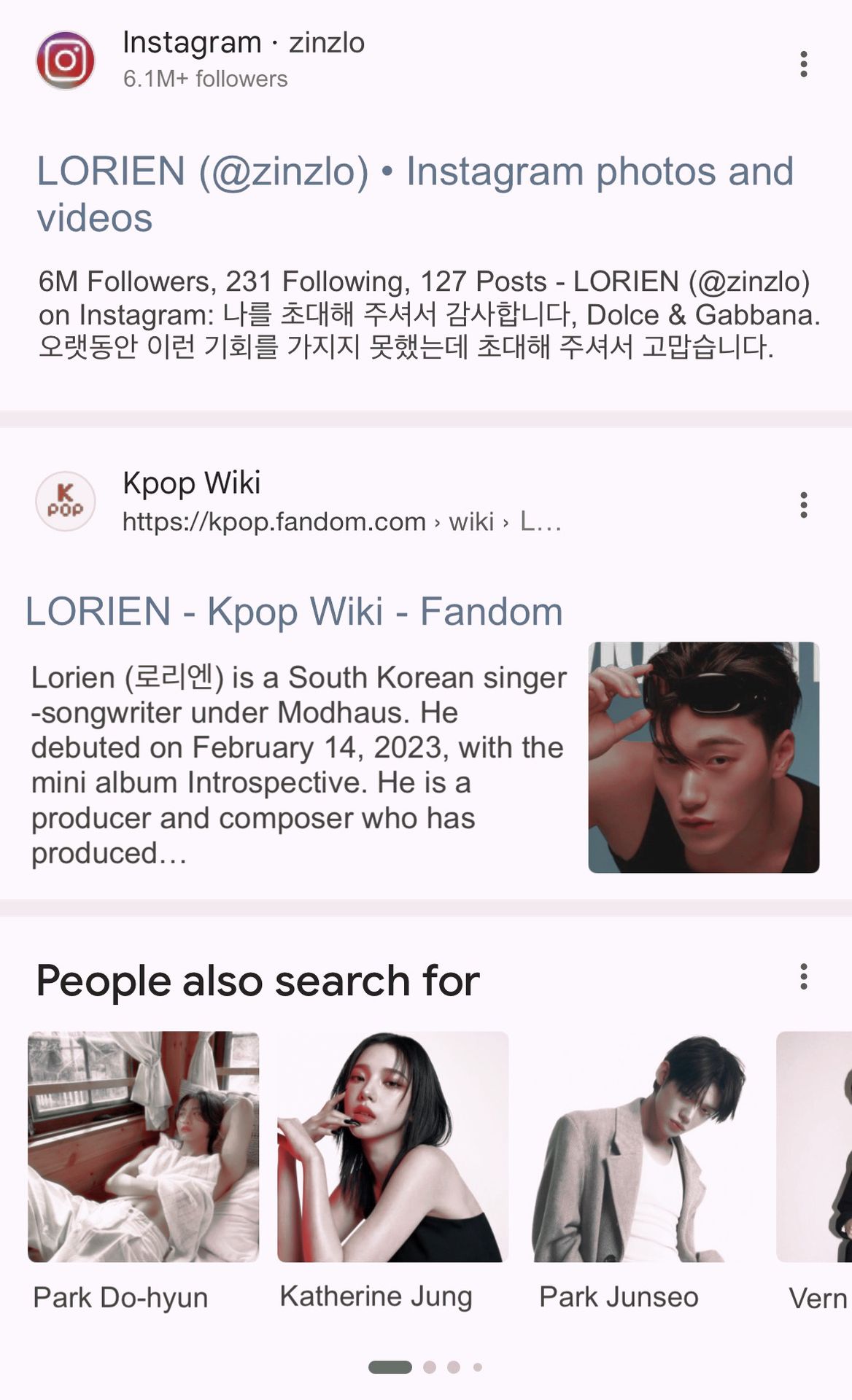Tap the kpop.fandom.com source header
The height and width of the screenshot is (1400, 852).
coord(341,502)
